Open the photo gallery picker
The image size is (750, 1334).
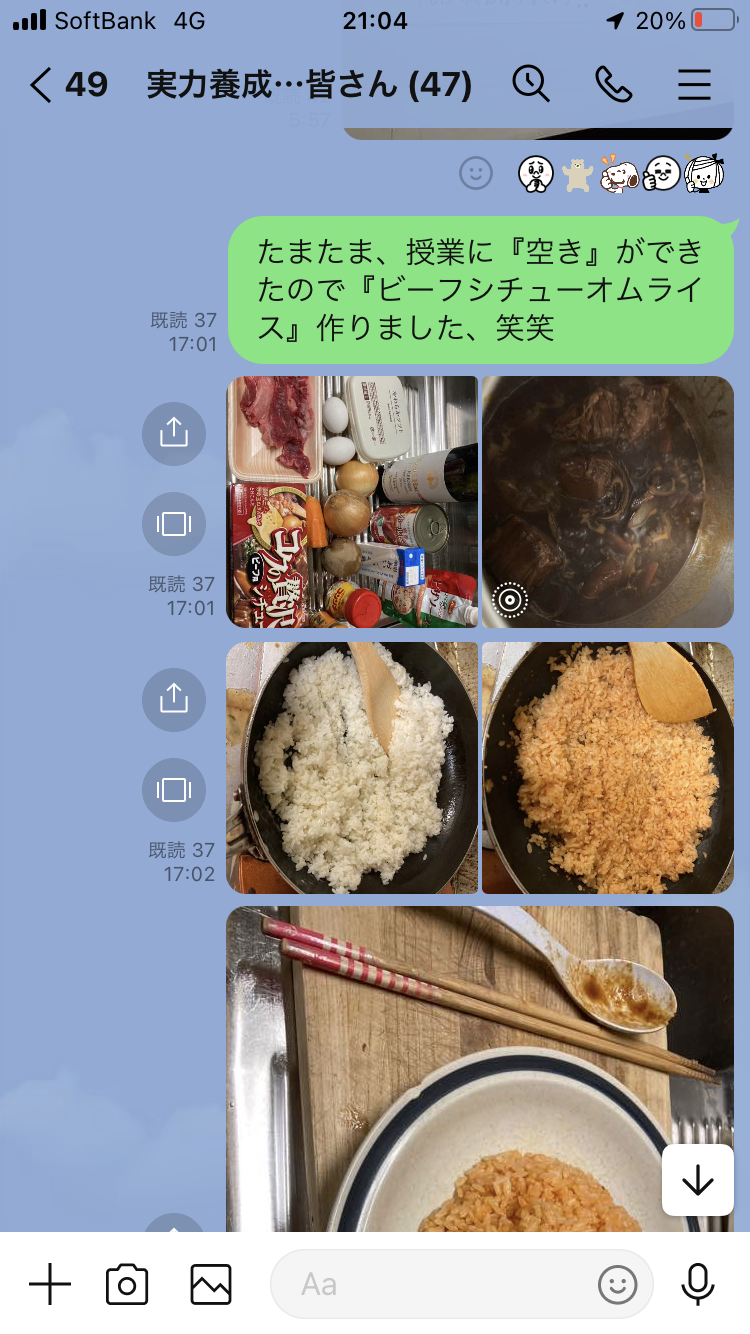[211, 1283]
